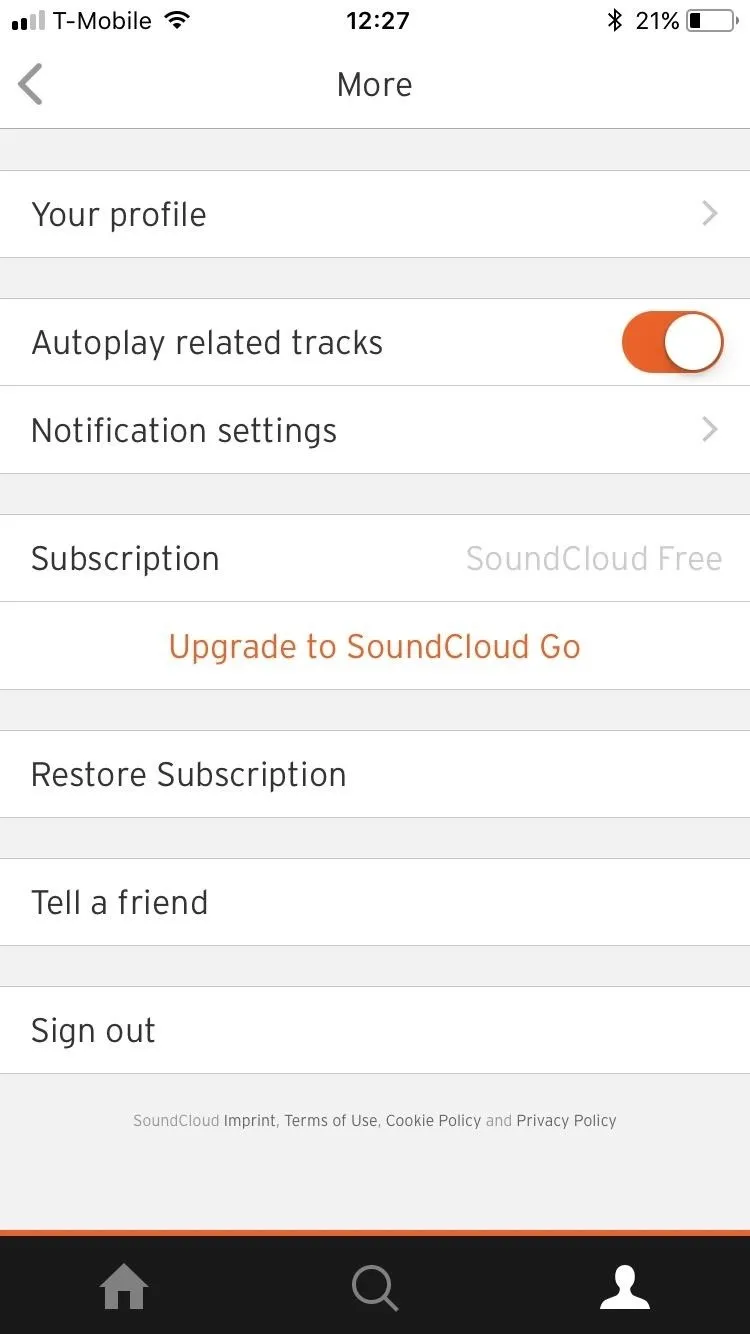Select Restore Subscription
Viewport: 750px width, 1334px height.
pos(375,774)
